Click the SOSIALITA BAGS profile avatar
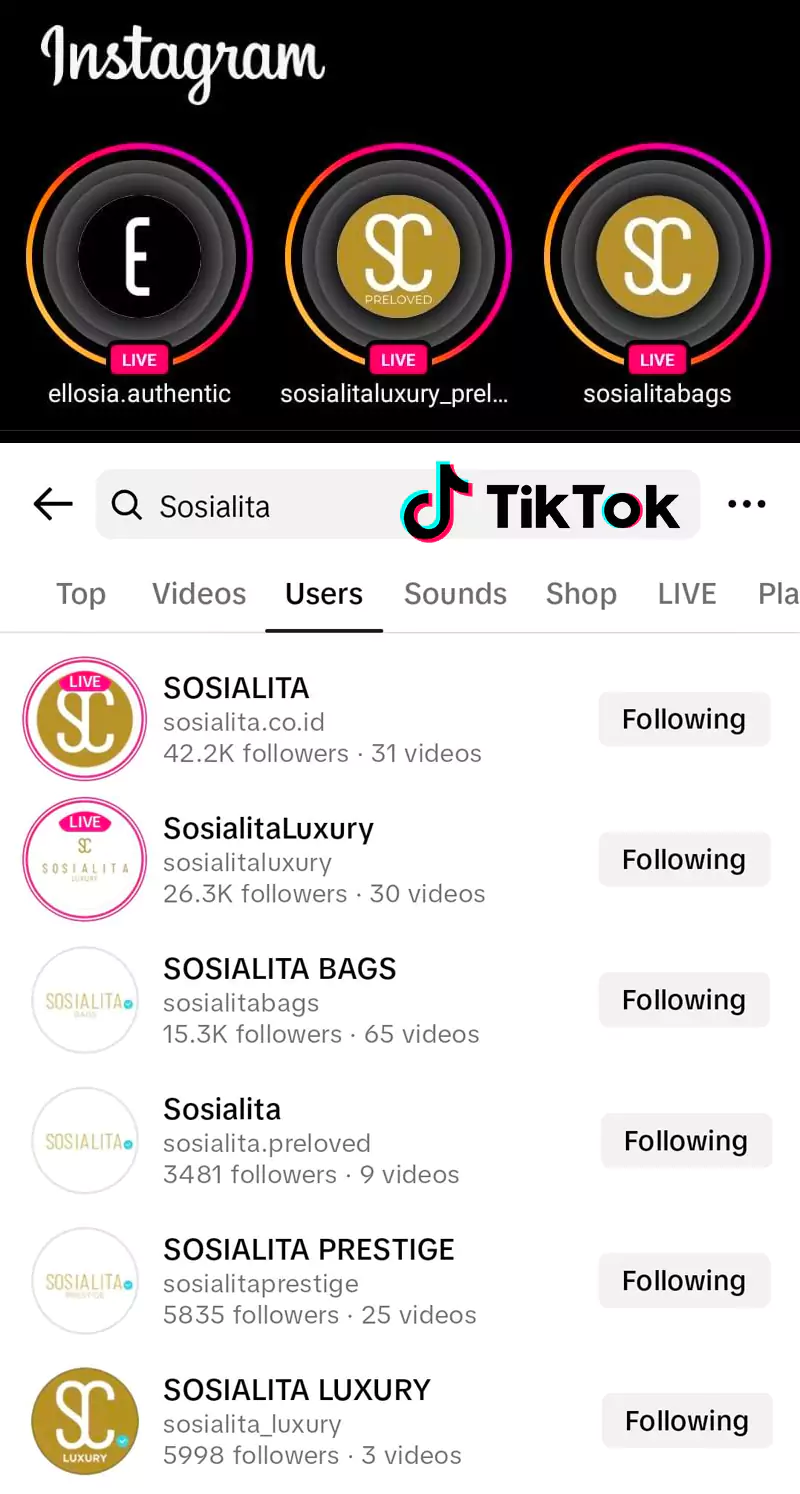The image size is (800, 1494). coord(84,999)
